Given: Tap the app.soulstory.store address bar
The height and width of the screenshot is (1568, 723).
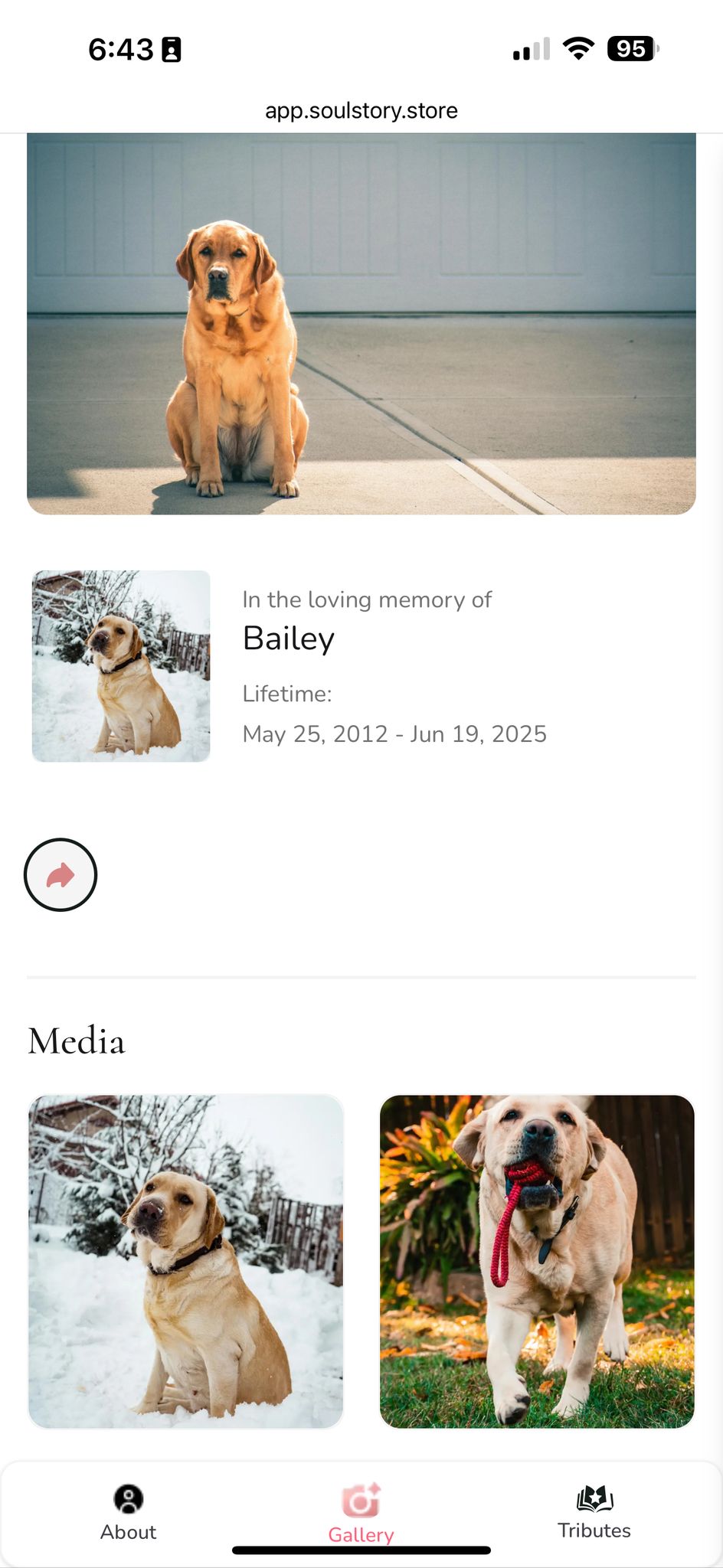Looking at the screenshot, I should point(361,111).
